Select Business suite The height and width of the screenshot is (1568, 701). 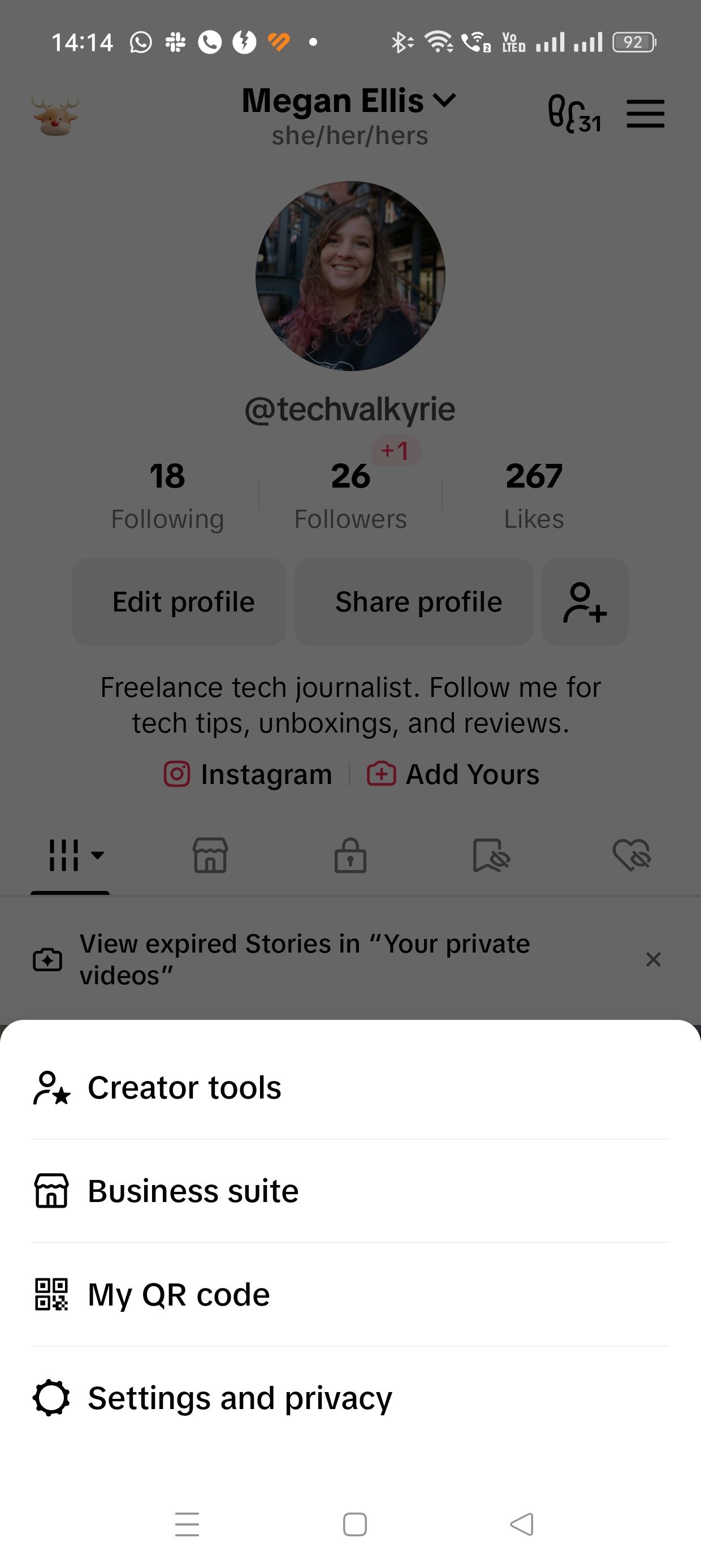[192, 1191]
